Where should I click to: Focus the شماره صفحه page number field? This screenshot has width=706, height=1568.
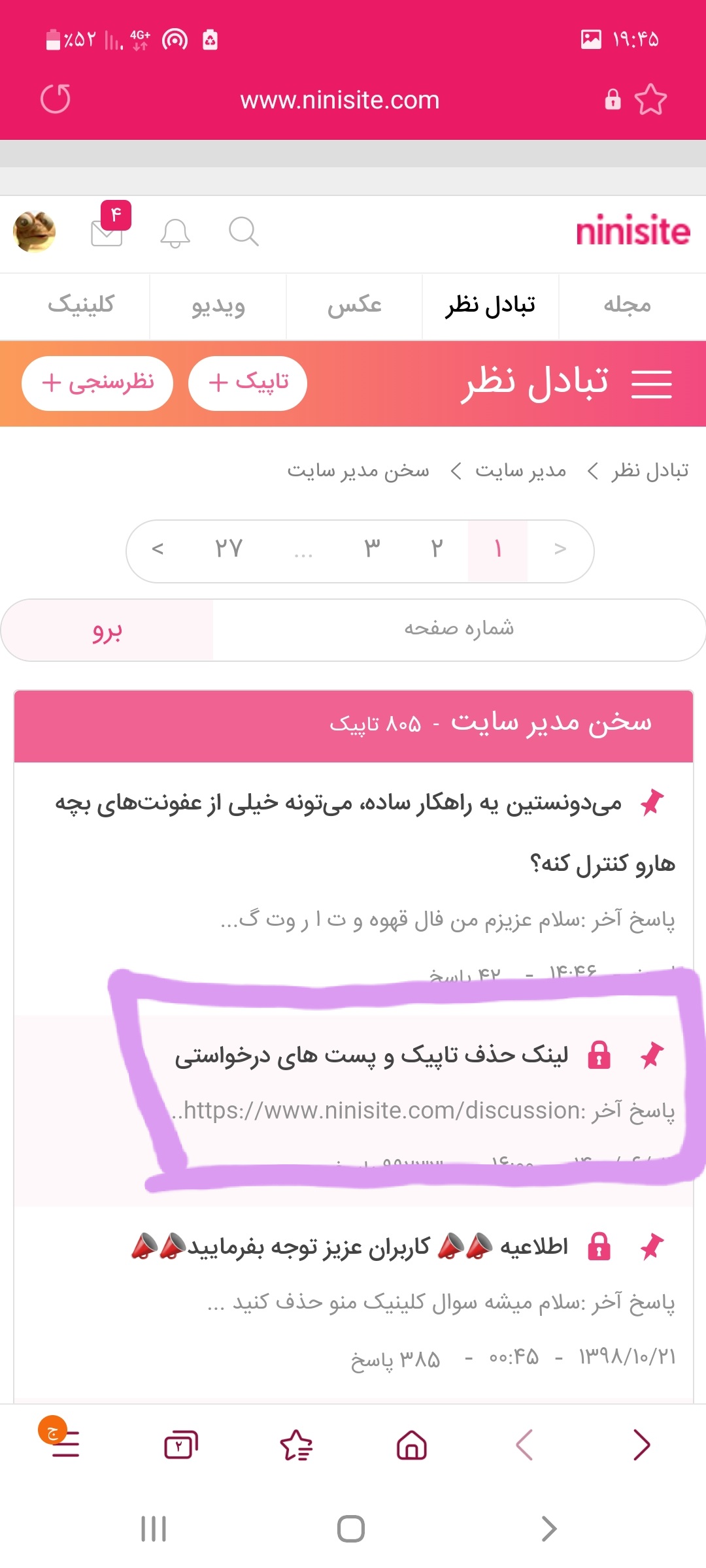pos(458,629)
